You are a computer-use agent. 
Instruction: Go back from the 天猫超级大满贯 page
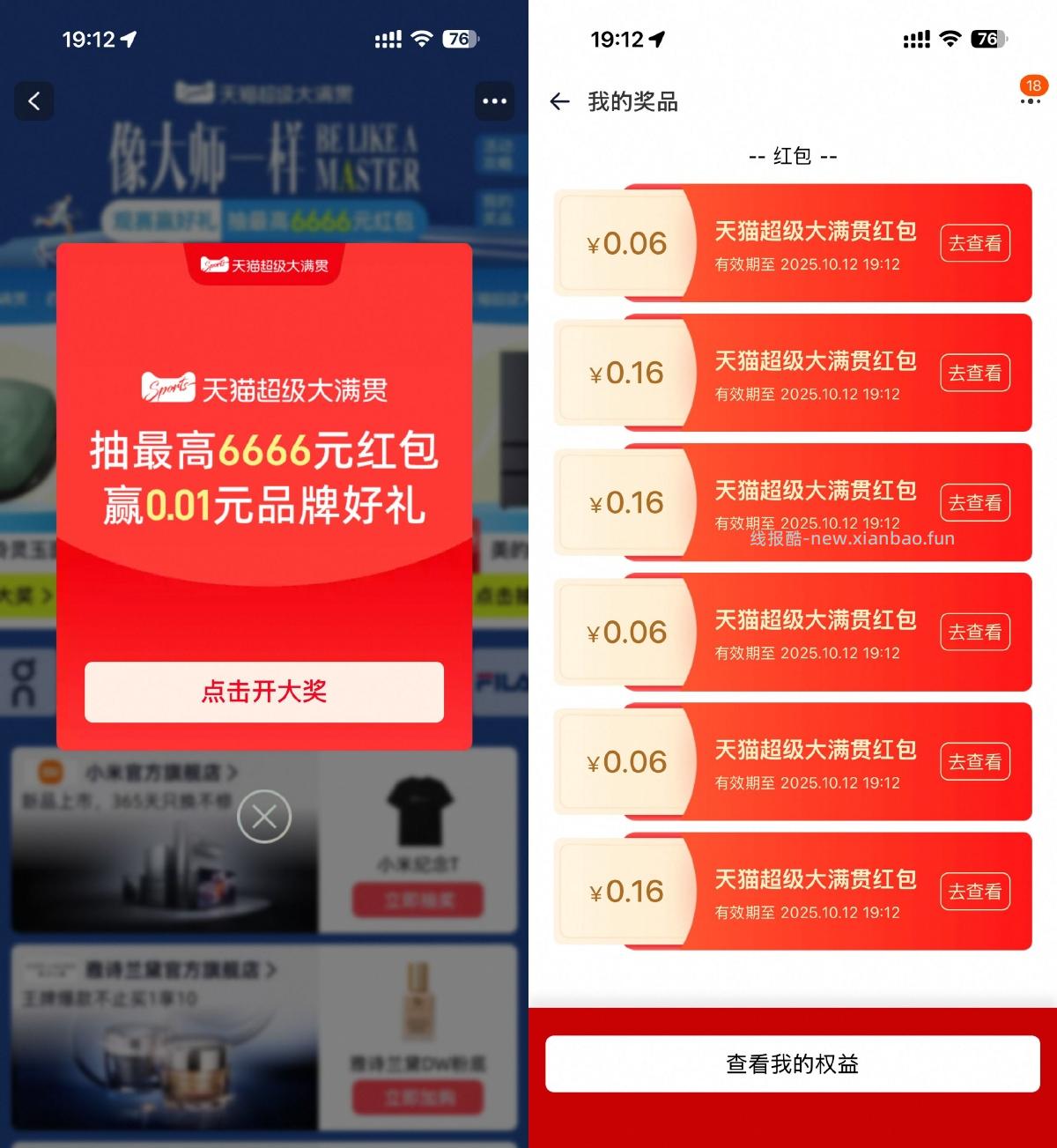[34, 101]
